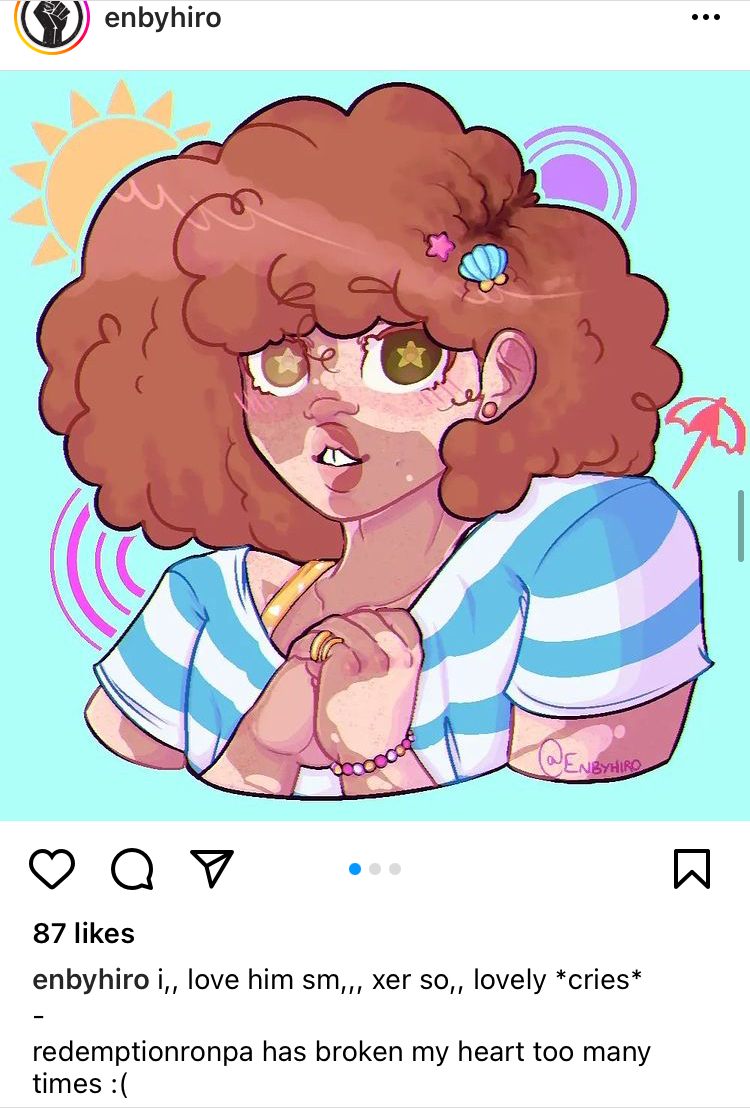This screenshot has height=1108, width=750.
Task: View who liked: 87 likes
Action: coord(84,933)
